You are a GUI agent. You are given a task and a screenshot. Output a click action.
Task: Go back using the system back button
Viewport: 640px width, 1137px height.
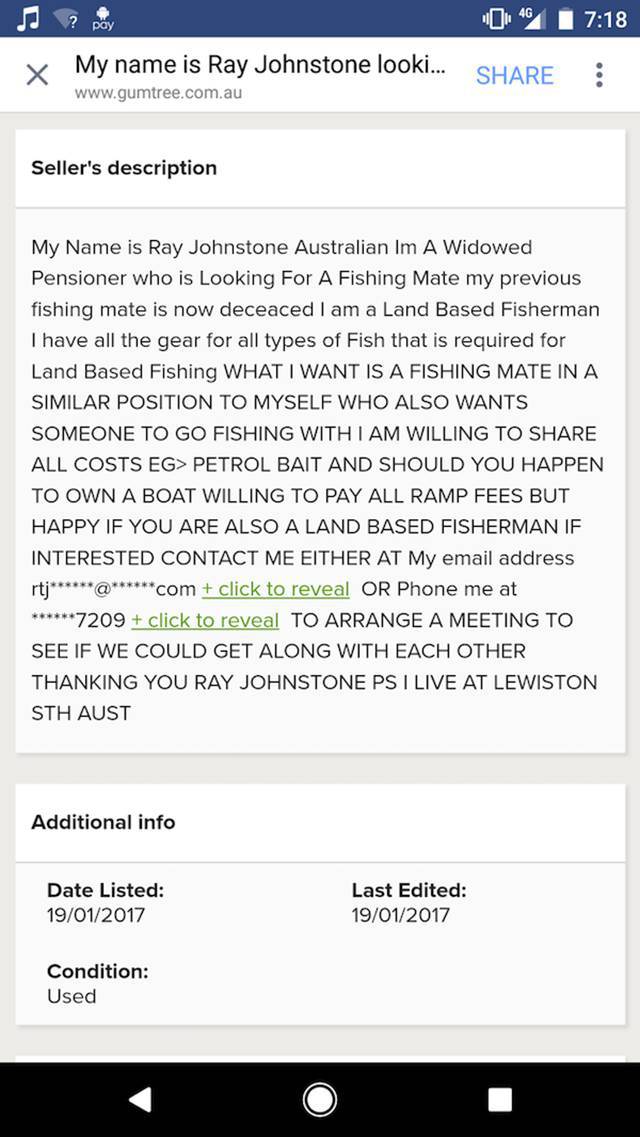pyautogui.click(x=140, y=1100)
